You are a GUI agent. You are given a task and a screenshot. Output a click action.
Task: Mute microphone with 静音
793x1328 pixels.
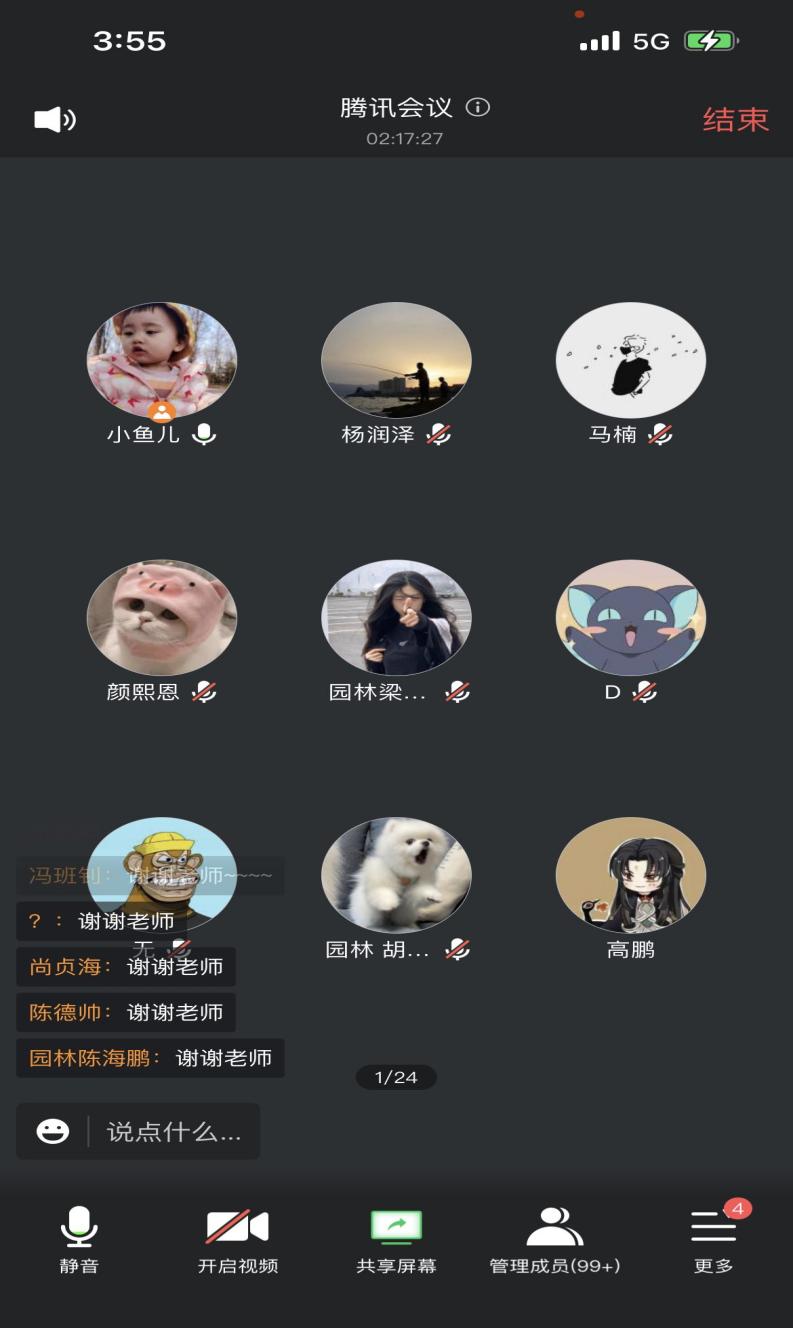[x=79, y=1240]
